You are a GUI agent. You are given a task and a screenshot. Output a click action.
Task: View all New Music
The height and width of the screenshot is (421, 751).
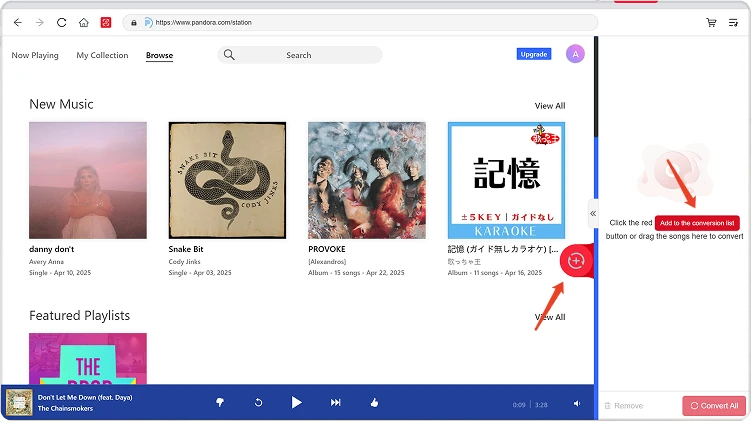click(x=549, y=105)
